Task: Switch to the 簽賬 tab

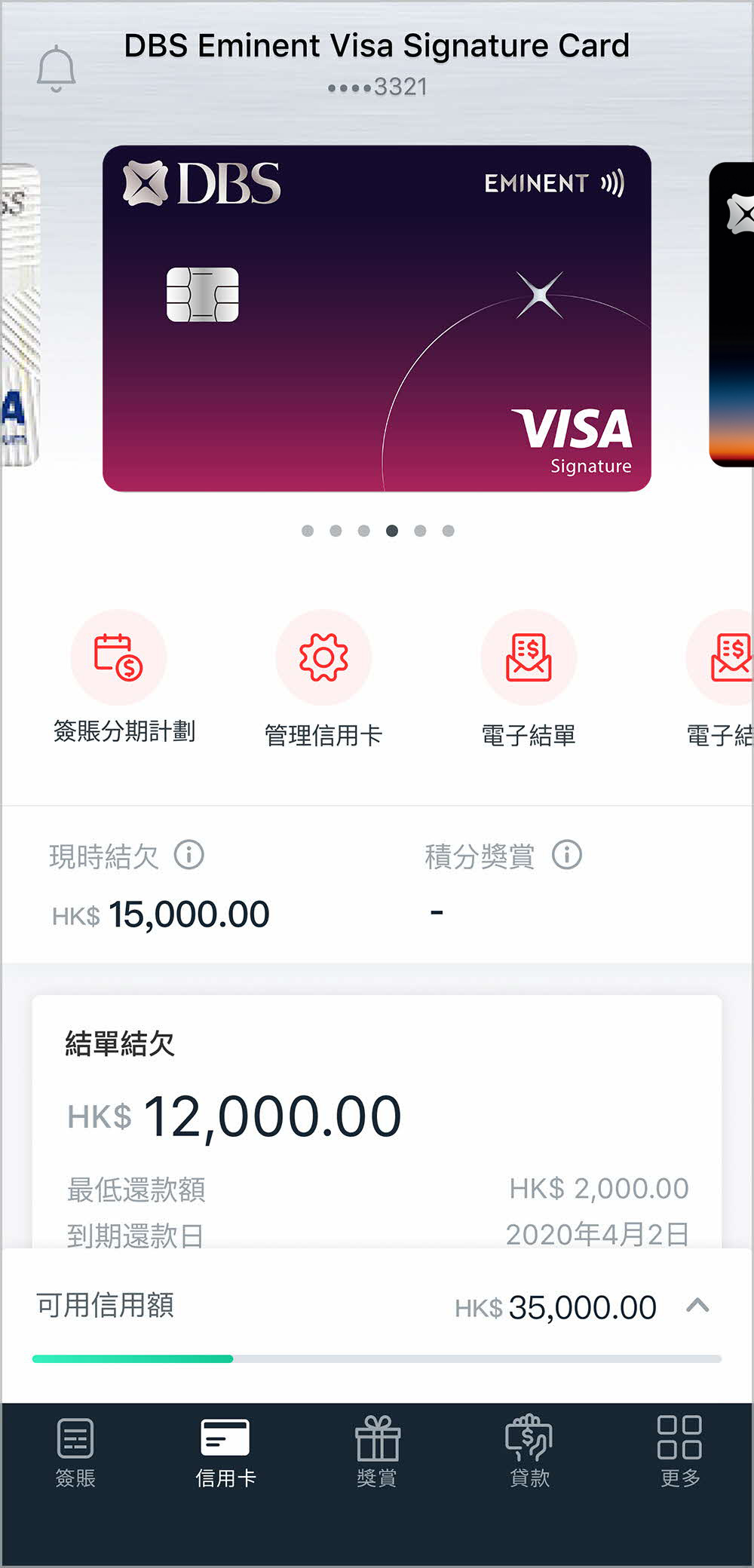Action: tap(75, 1451)
